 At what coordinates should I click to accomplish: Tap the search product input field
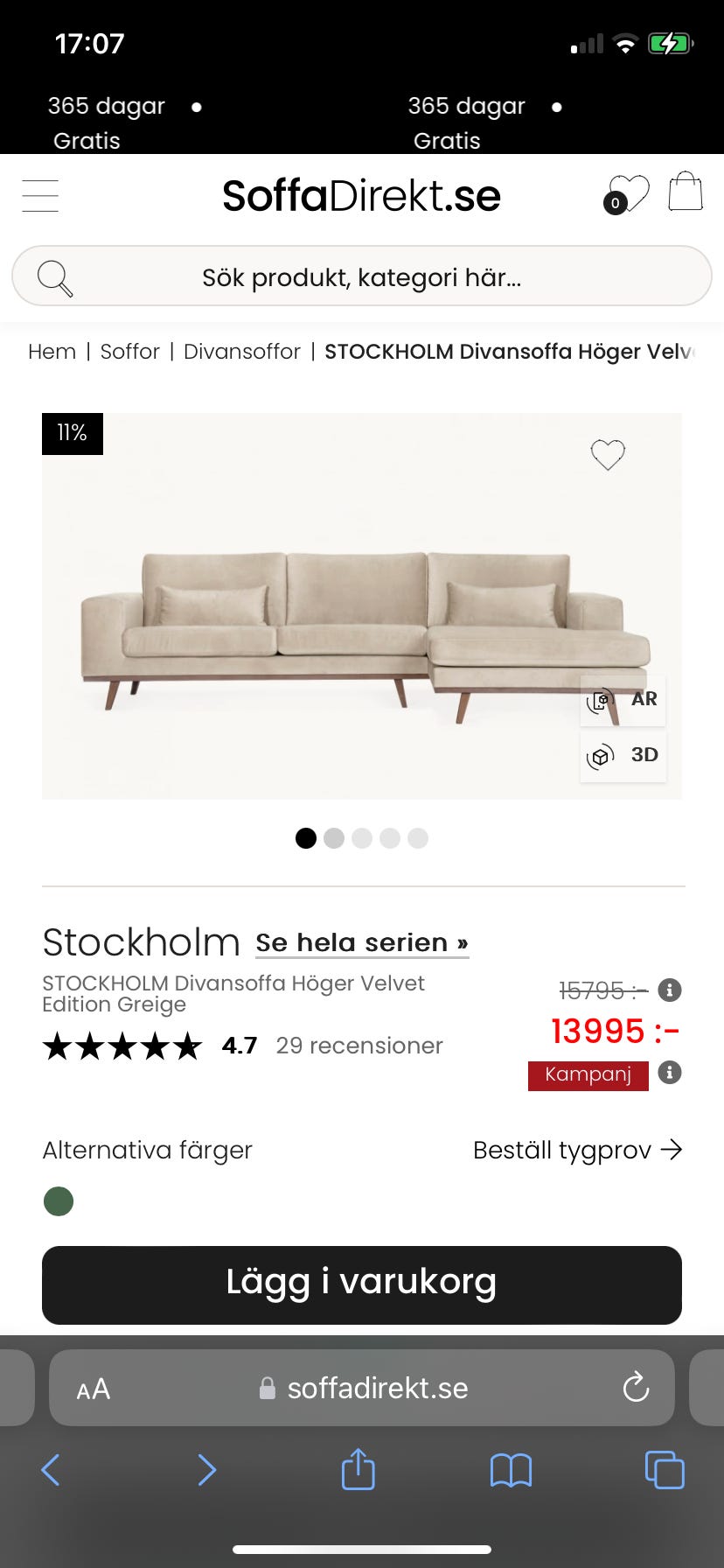tap(361, 276)
